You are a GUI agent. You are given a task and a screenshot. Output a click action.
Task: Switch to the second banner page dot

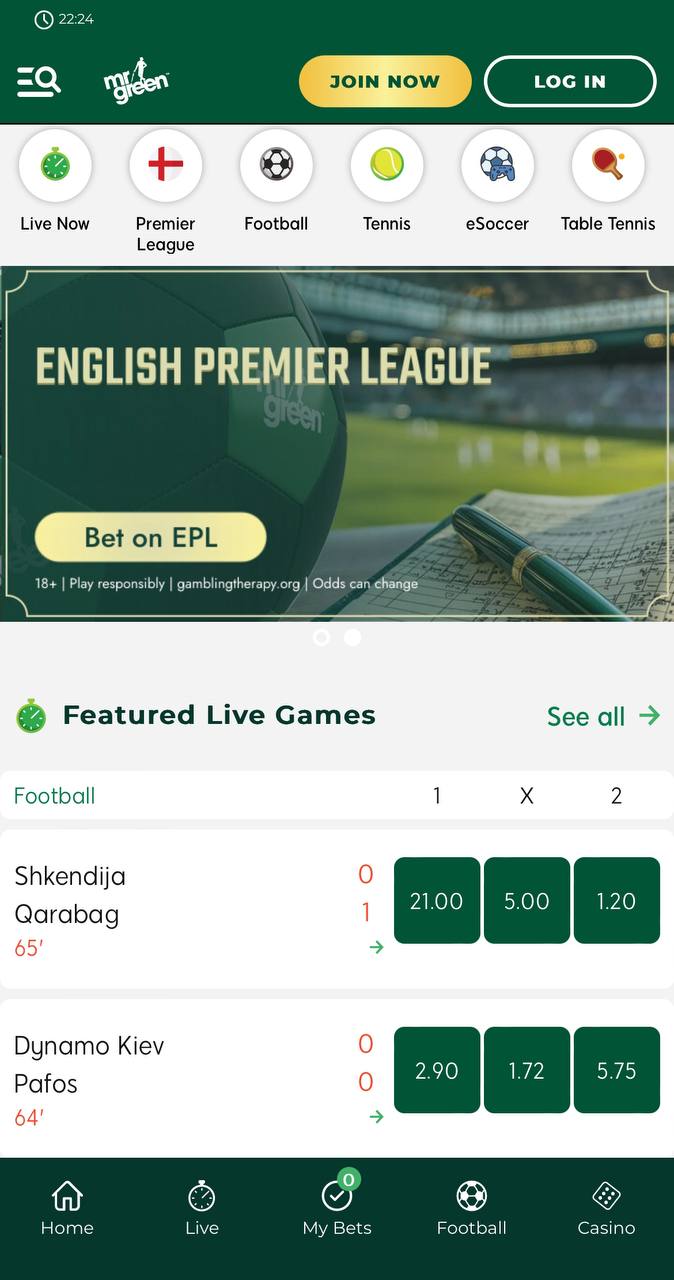click(352, 637)
